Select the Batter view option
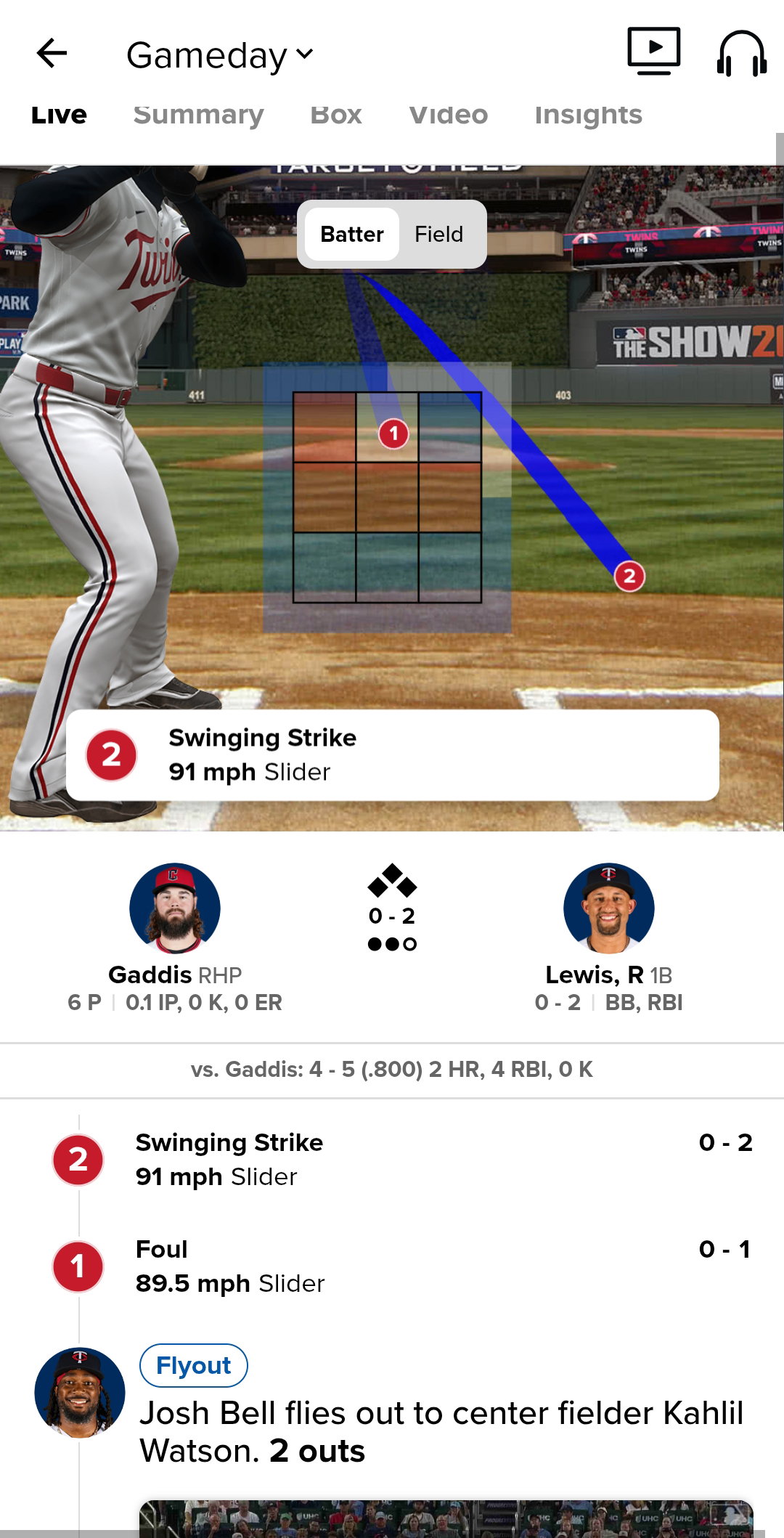Screen dimensions: 784x1538 point(352,234)
